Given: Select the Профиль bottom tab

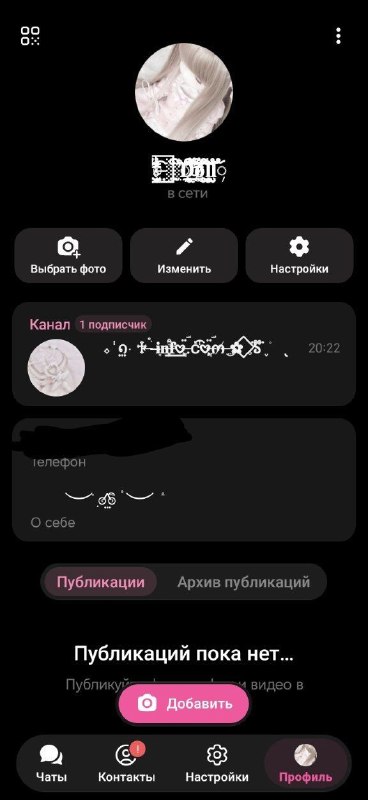Looking at the screenshot, I should (x=305, y=763).
